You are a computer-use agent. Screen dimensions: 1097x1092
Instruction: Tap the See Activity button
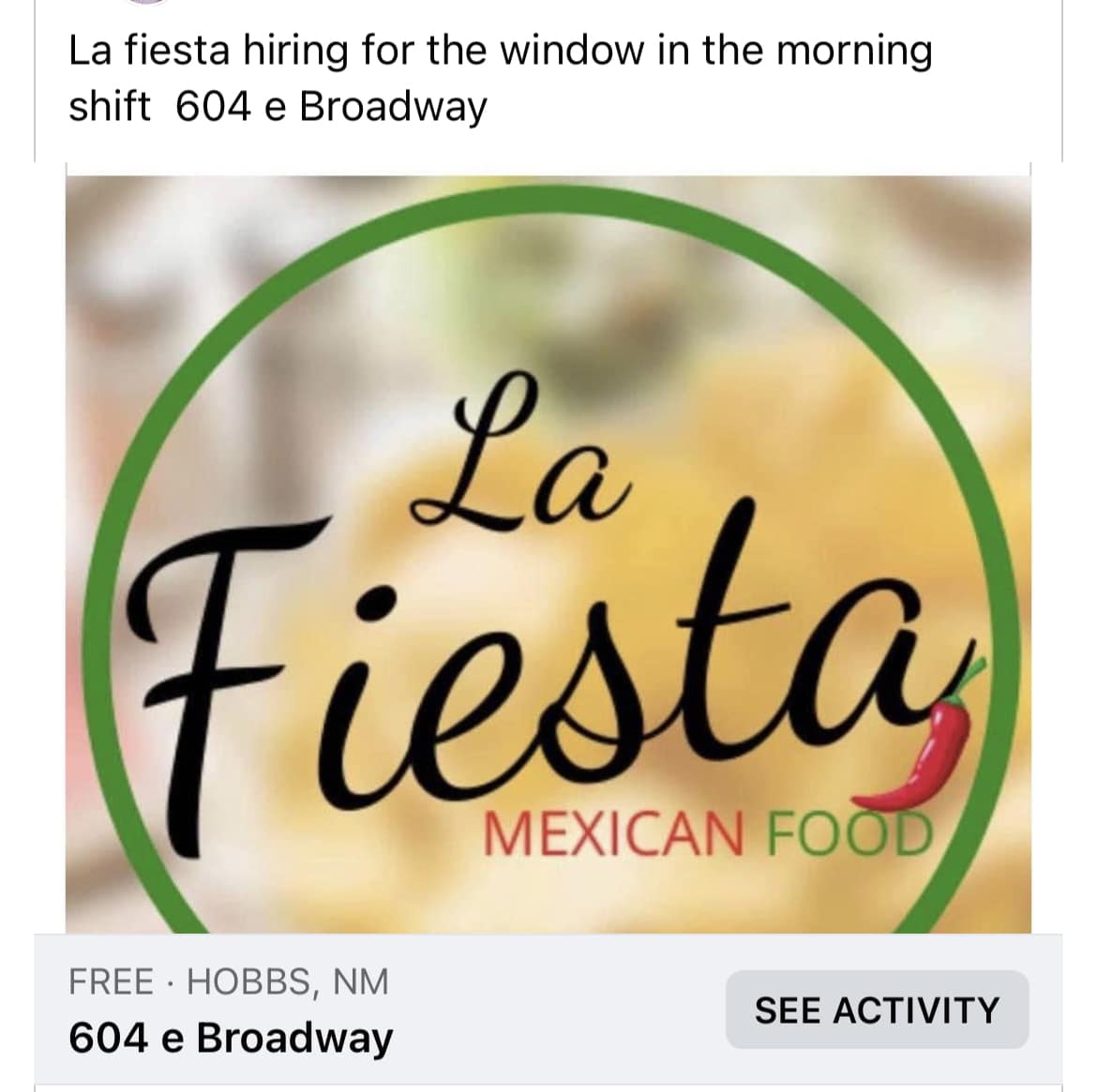[877, 1010]
